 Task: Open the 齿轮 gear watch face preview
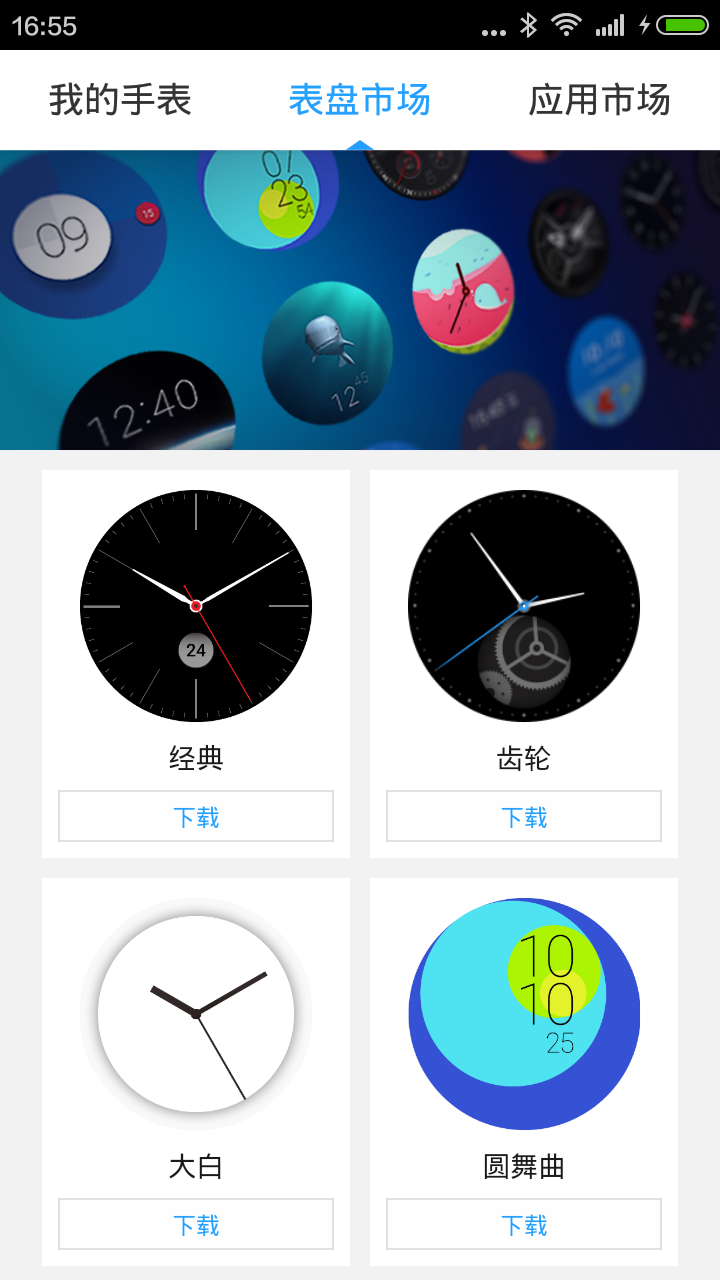(523, 606)
